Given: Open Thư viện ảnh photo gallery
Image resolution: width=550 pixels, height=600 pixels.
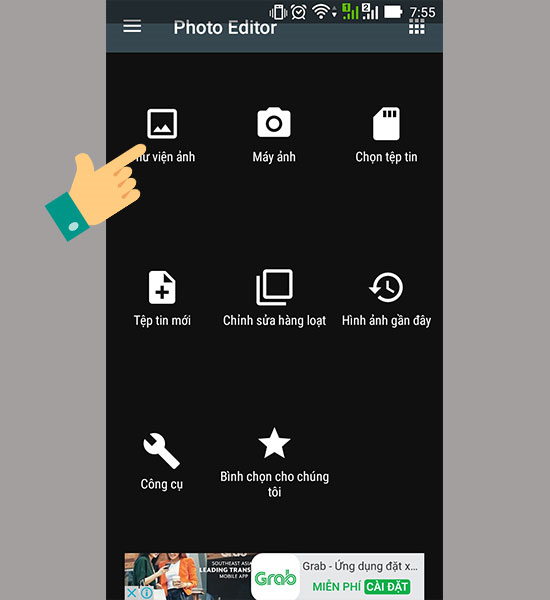Looking at the screenshot, I should point(162,135).
